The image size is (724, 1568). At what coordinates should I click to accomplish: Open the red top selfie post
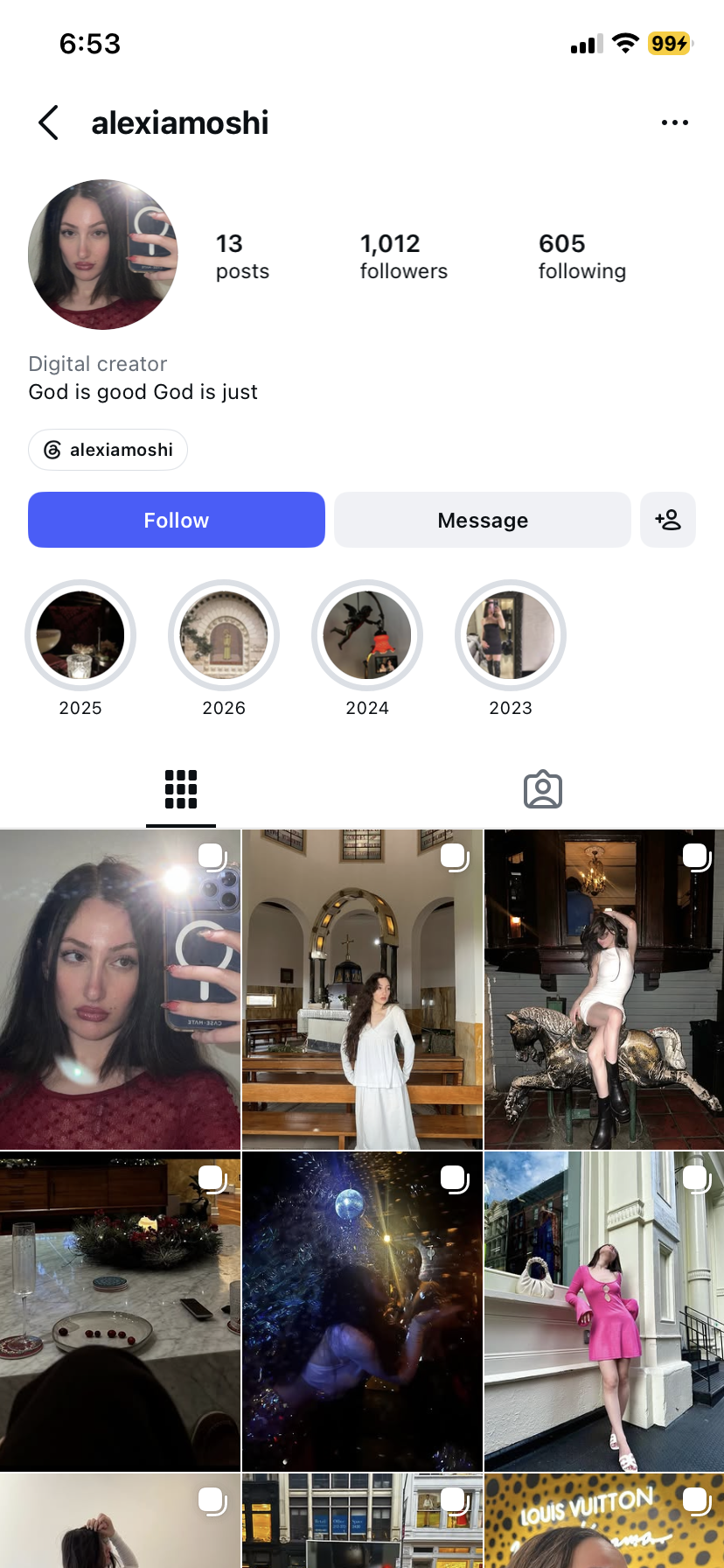point(120,990)
